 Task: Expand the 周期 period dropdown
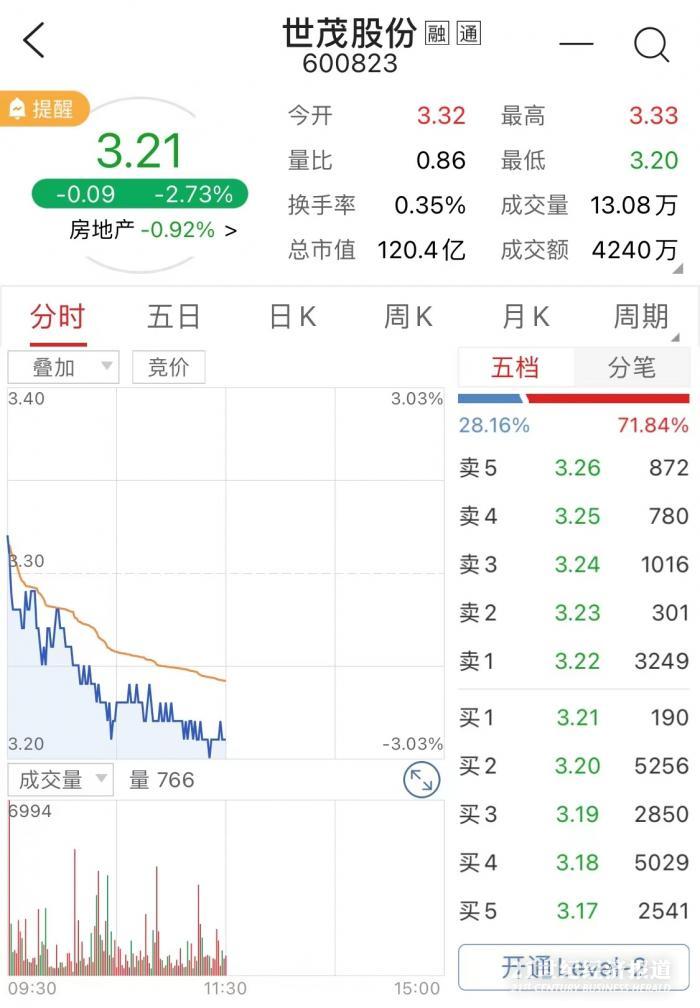click(642, 318)
